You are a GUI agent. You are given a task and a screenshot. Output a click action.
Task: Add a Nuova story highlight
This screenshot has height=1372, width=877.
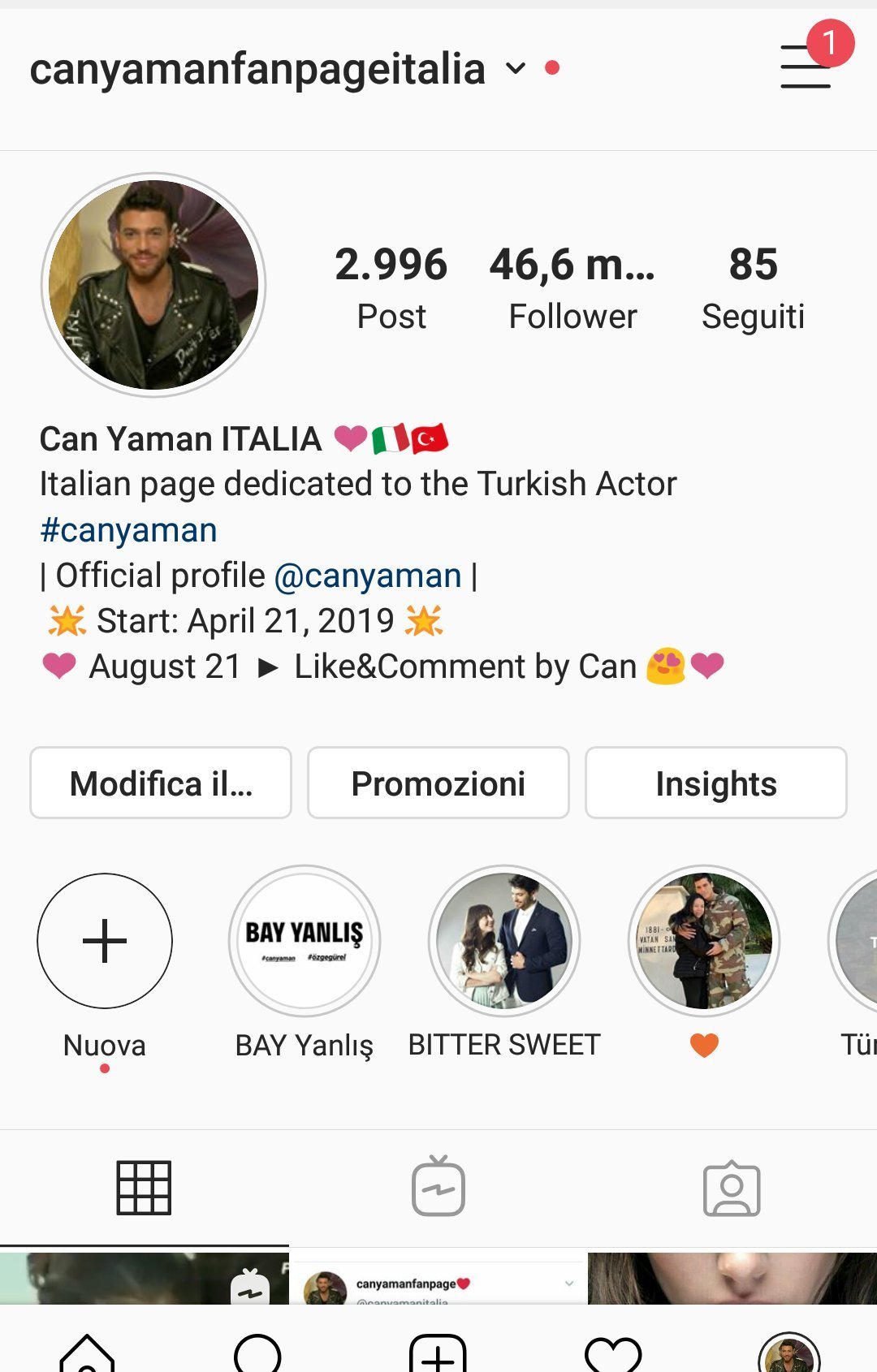105,942
